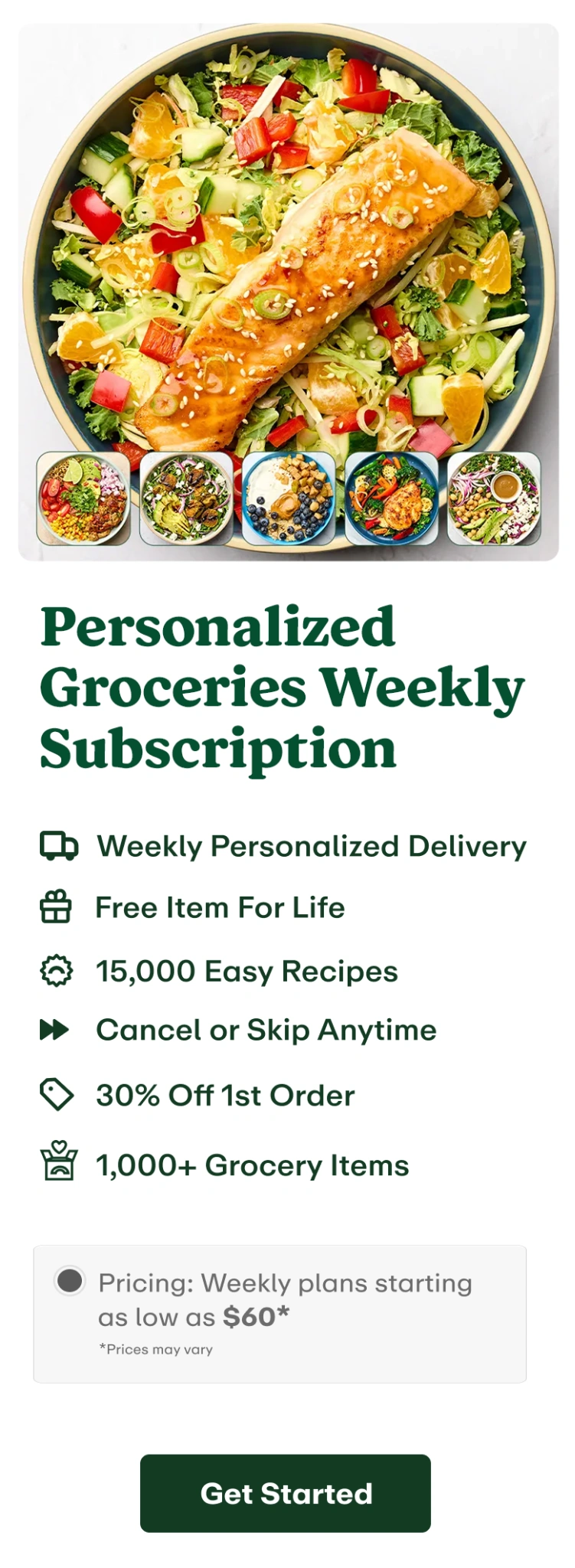Select the avocado mushroom salad thumbnail
Screen dimensions: 575x1568
pyautogui.click(x=186, y=498)
